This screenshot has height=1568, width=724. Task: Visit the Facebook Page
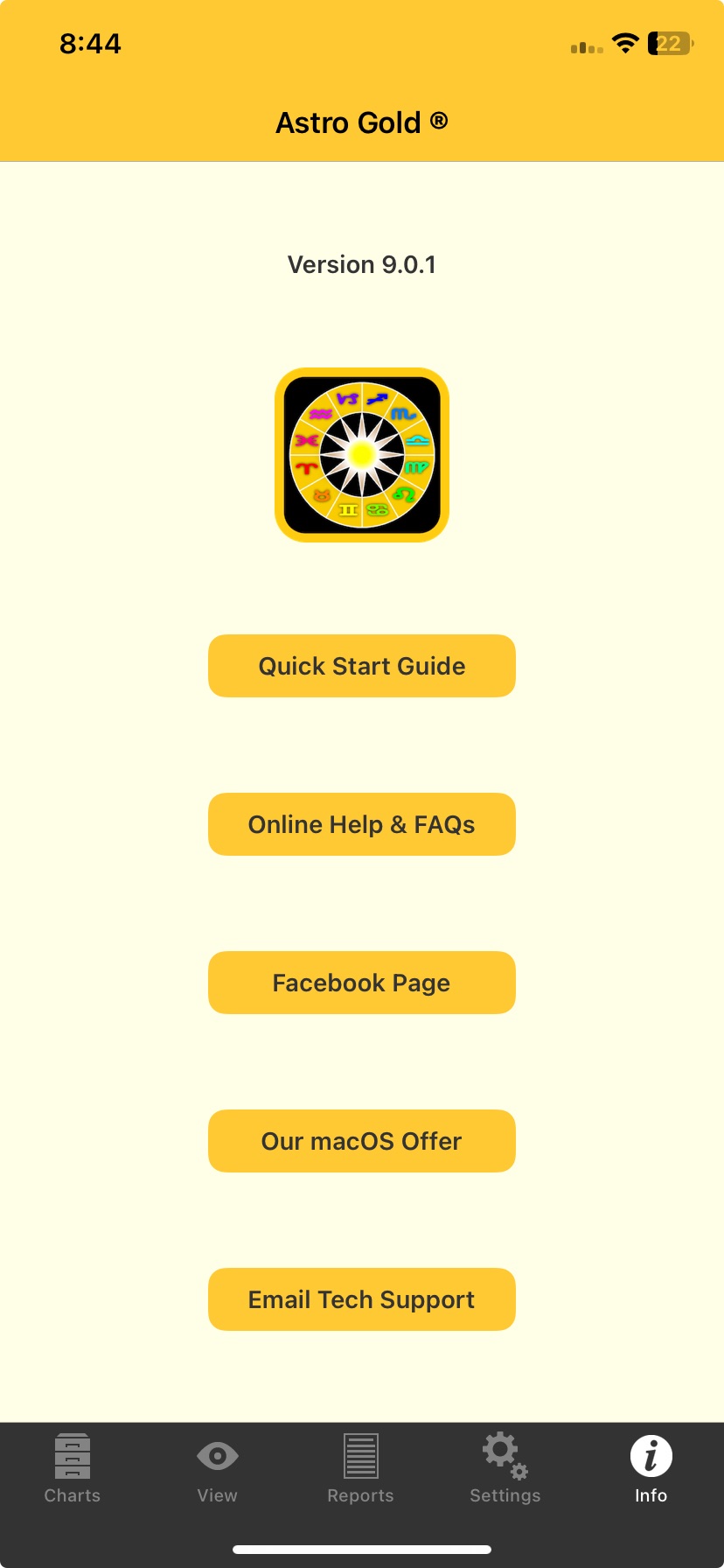point(362,983)
